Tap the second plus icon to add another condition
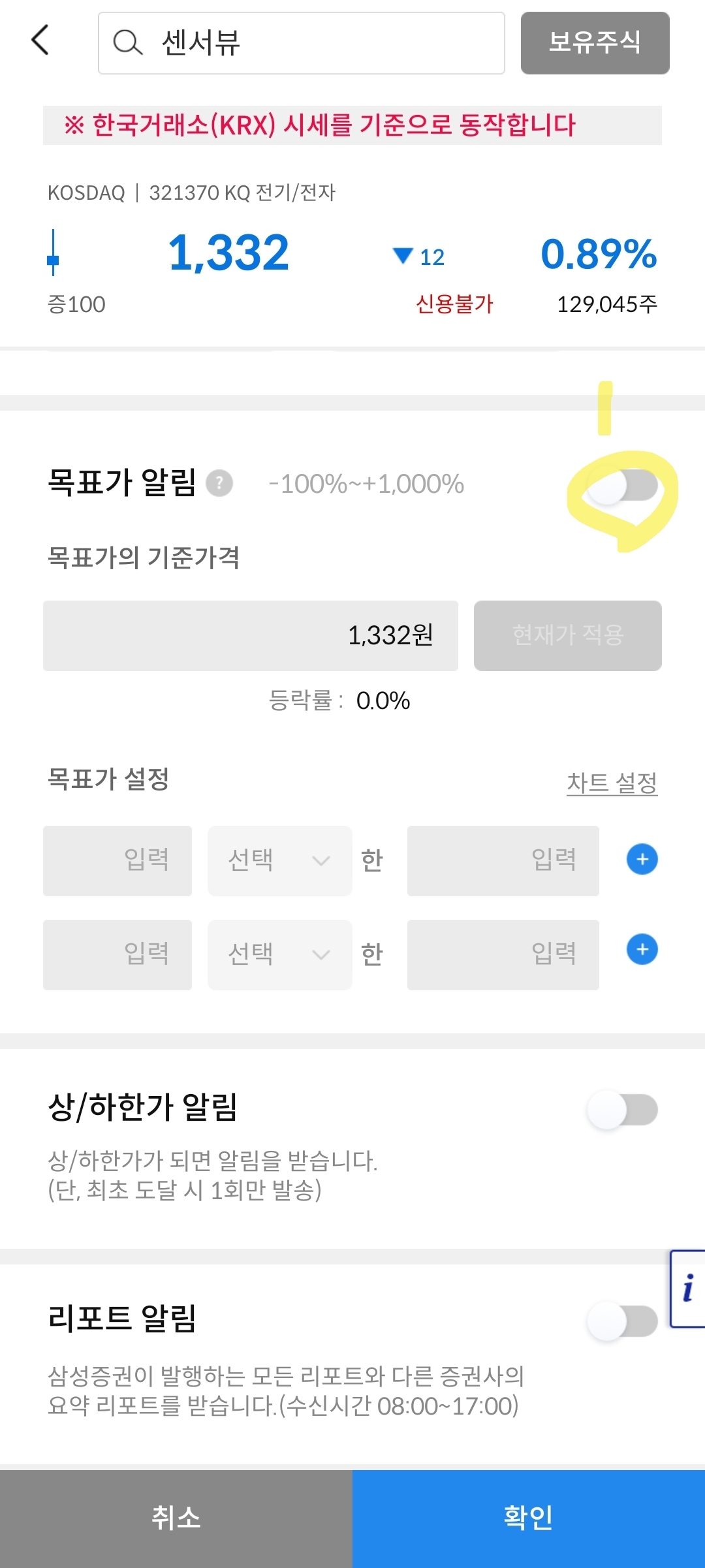Image resolution: width=705 pixels, height=1568 pixels. tap(641, 950)
